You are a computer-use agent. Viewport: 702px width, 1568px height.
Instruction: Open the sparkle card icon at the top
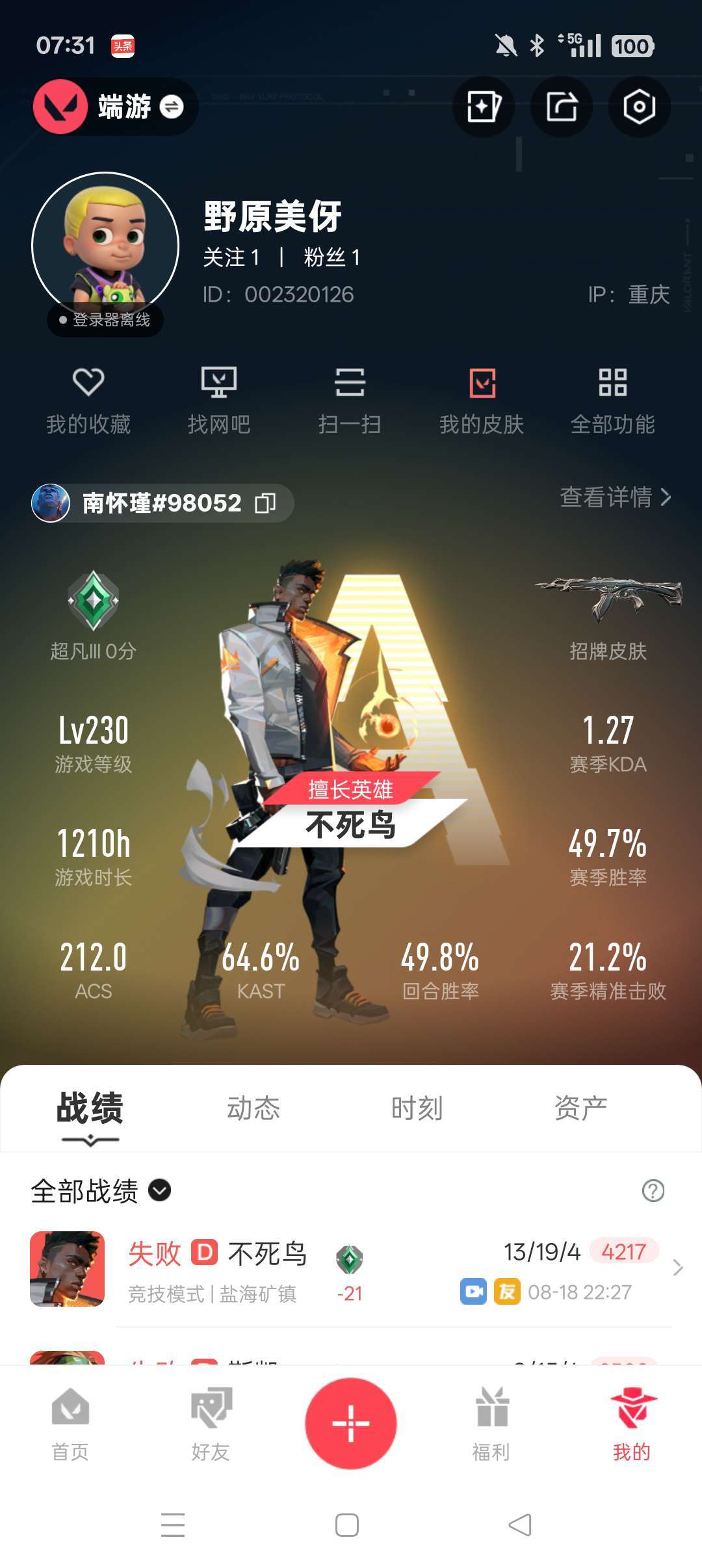tap(484, 107)
